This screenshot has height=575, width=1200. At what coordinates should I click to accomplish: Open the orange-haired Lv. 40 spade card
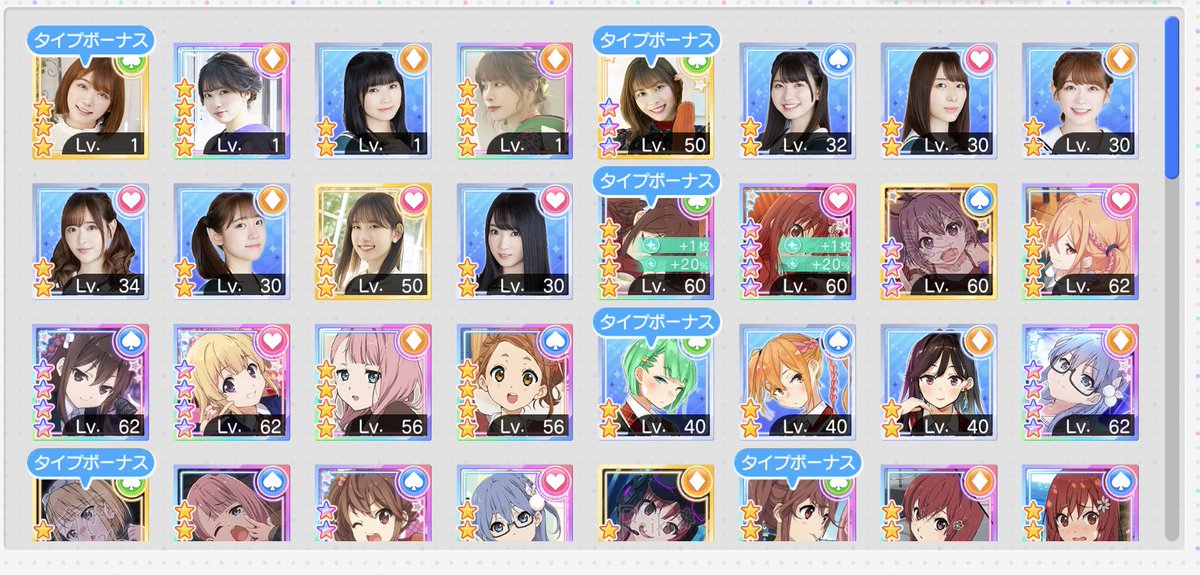coord(798,382)
